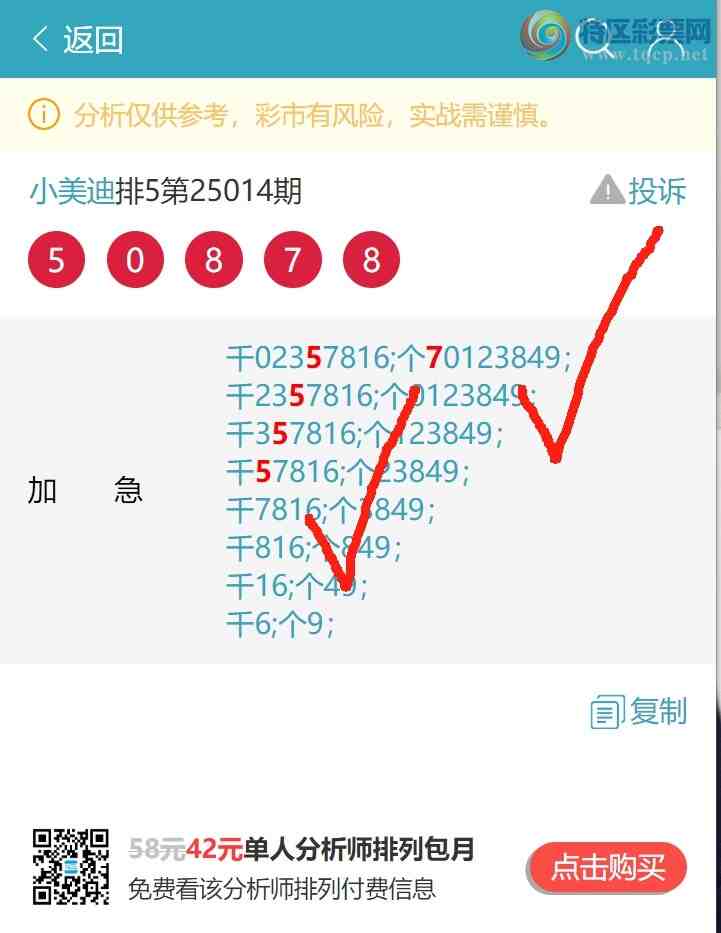The width and height of the screenshot is (721, 933).
Task: Copy the prediction with 复制
Action: [x=640, y=712]
